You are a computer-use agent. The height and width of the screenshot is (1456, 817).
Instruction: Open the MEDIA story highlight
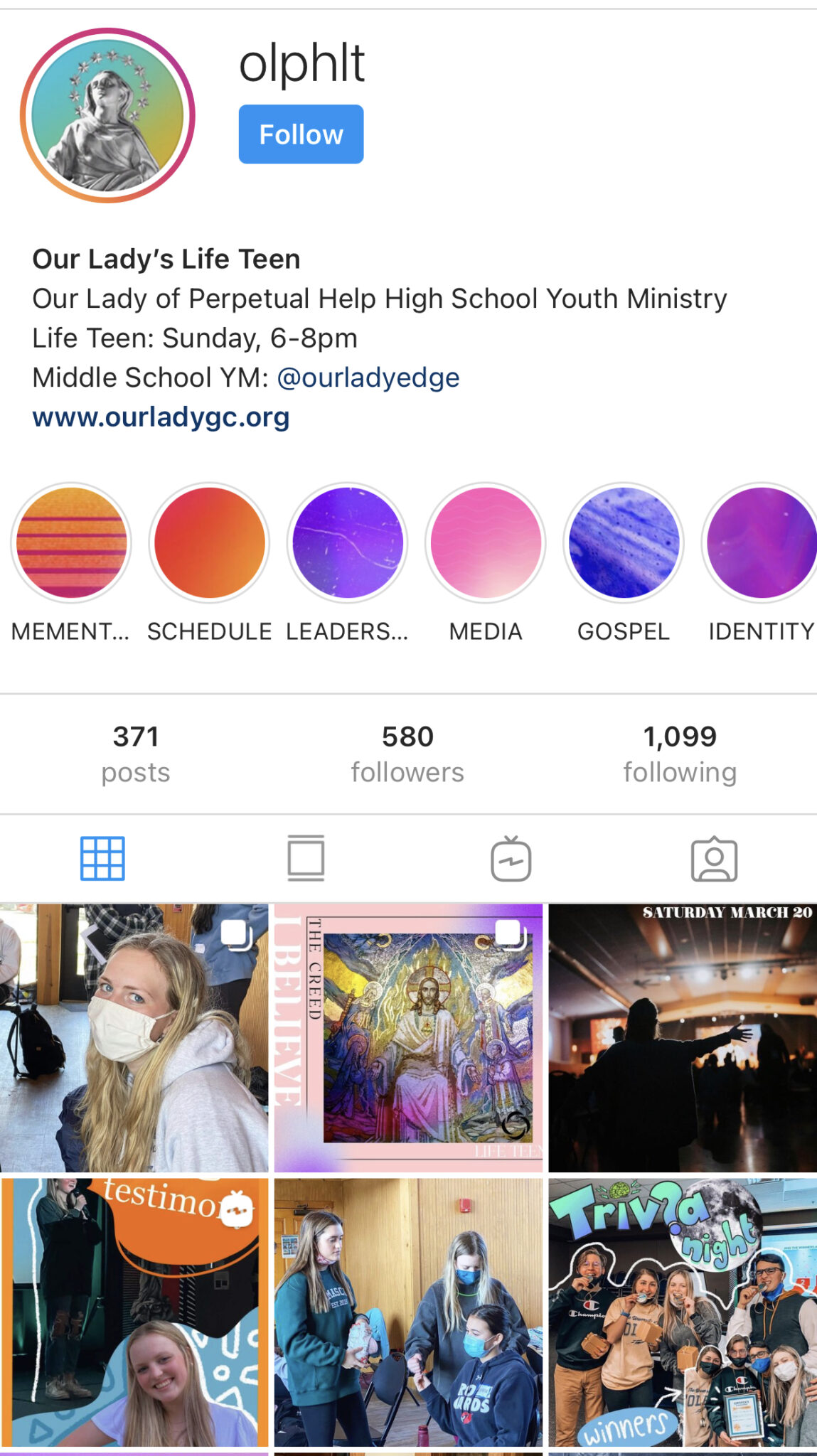click(486, 542)
